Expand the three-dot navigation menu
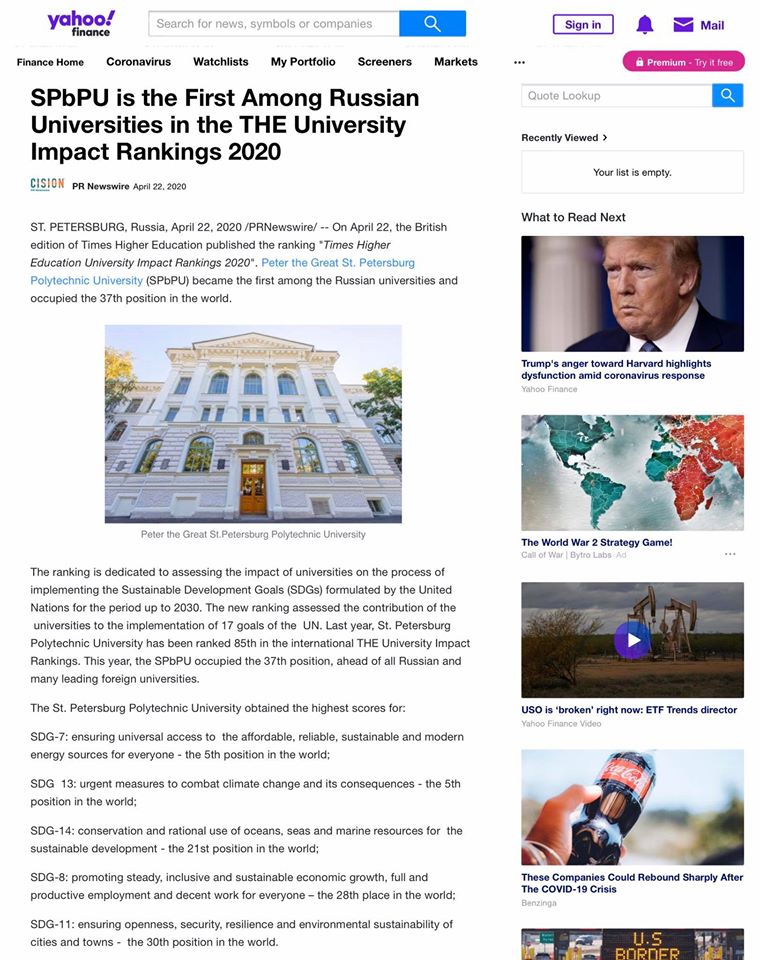 pyautogui.click(x=519, y=62)
